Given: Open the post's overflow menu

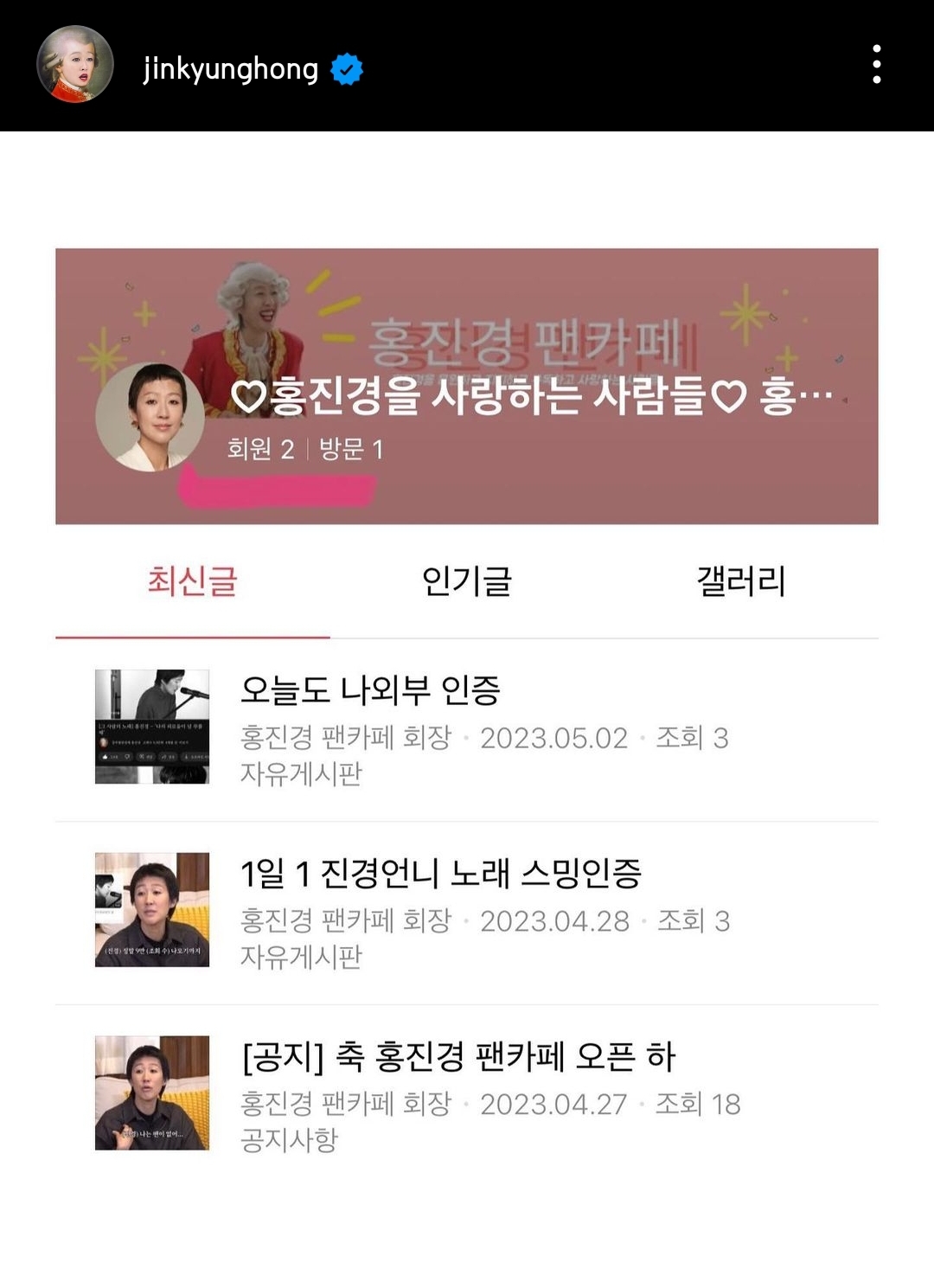Looking at the screenshot, I should [877, 65].
